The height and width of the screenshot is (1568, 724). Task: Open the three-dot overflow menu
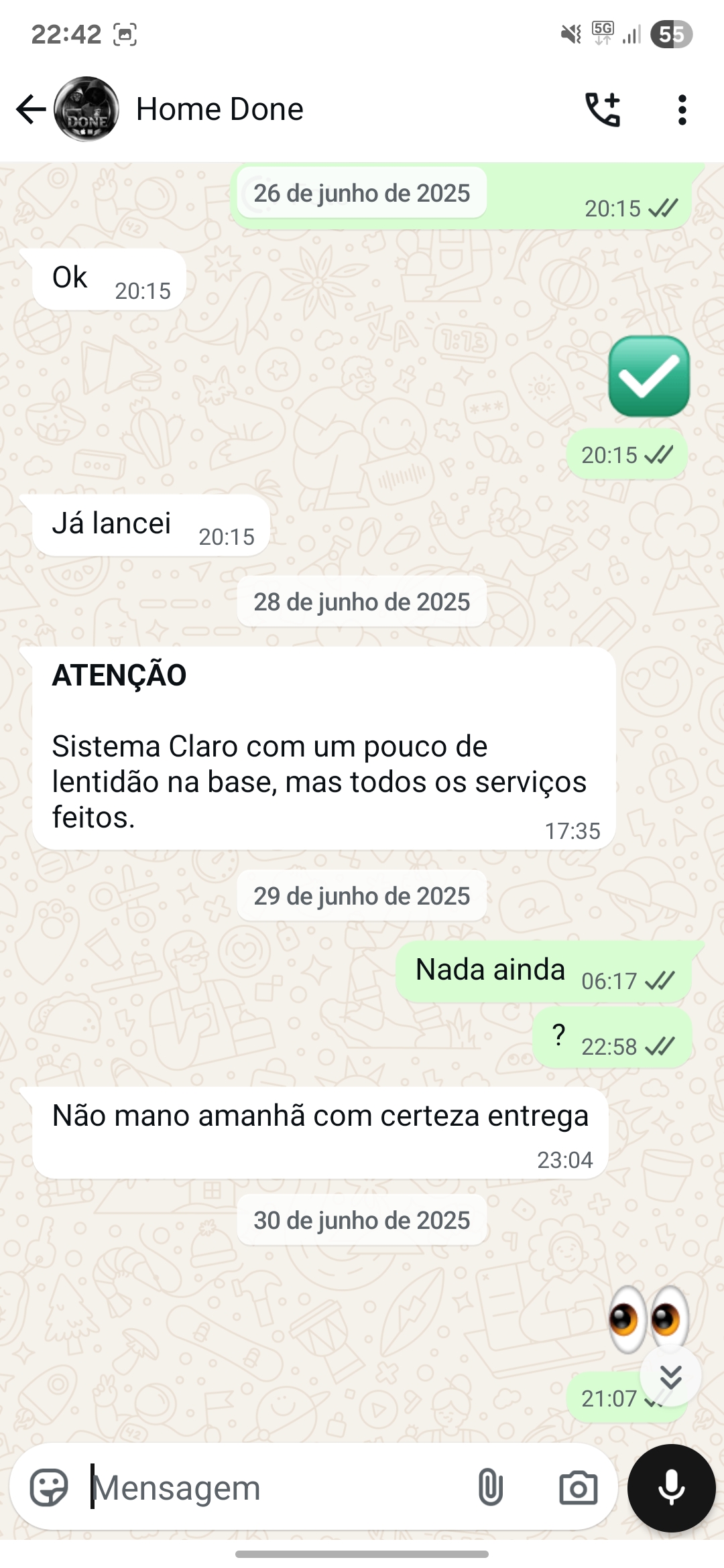click(x=682, y=109)
